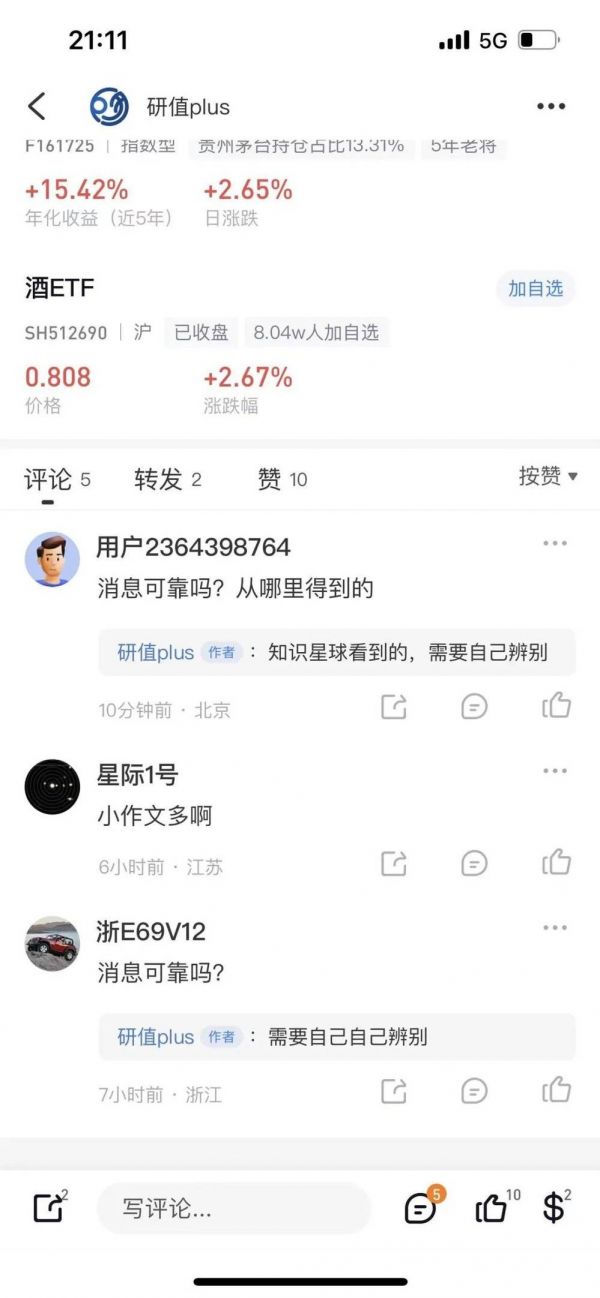
Task: Tip the author with dollar icon
Action: click(553, 1208)
